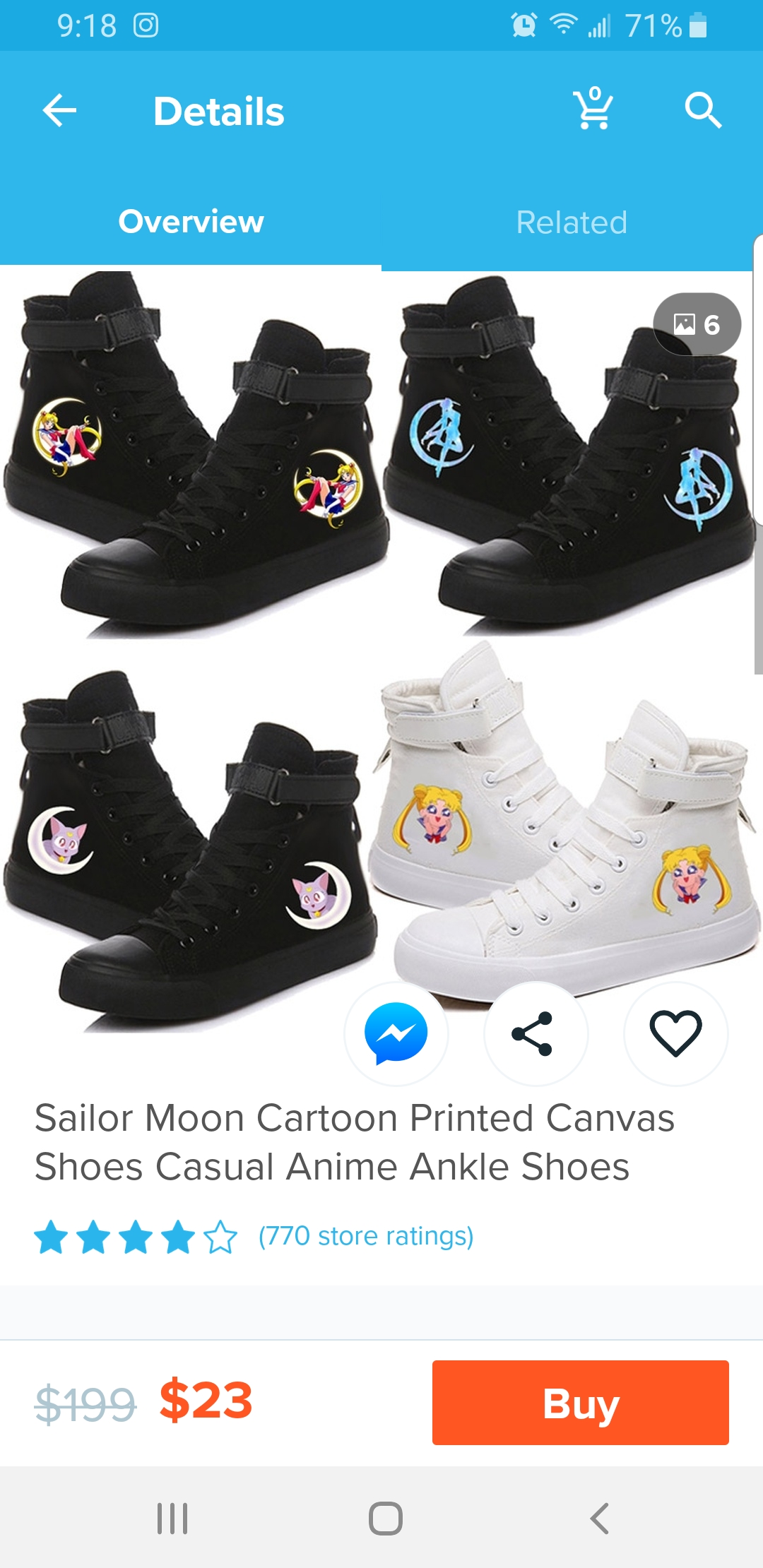This screenshot has height=1568, width=763.
Task: Tap the share icon
Action: coord(536,1033)
